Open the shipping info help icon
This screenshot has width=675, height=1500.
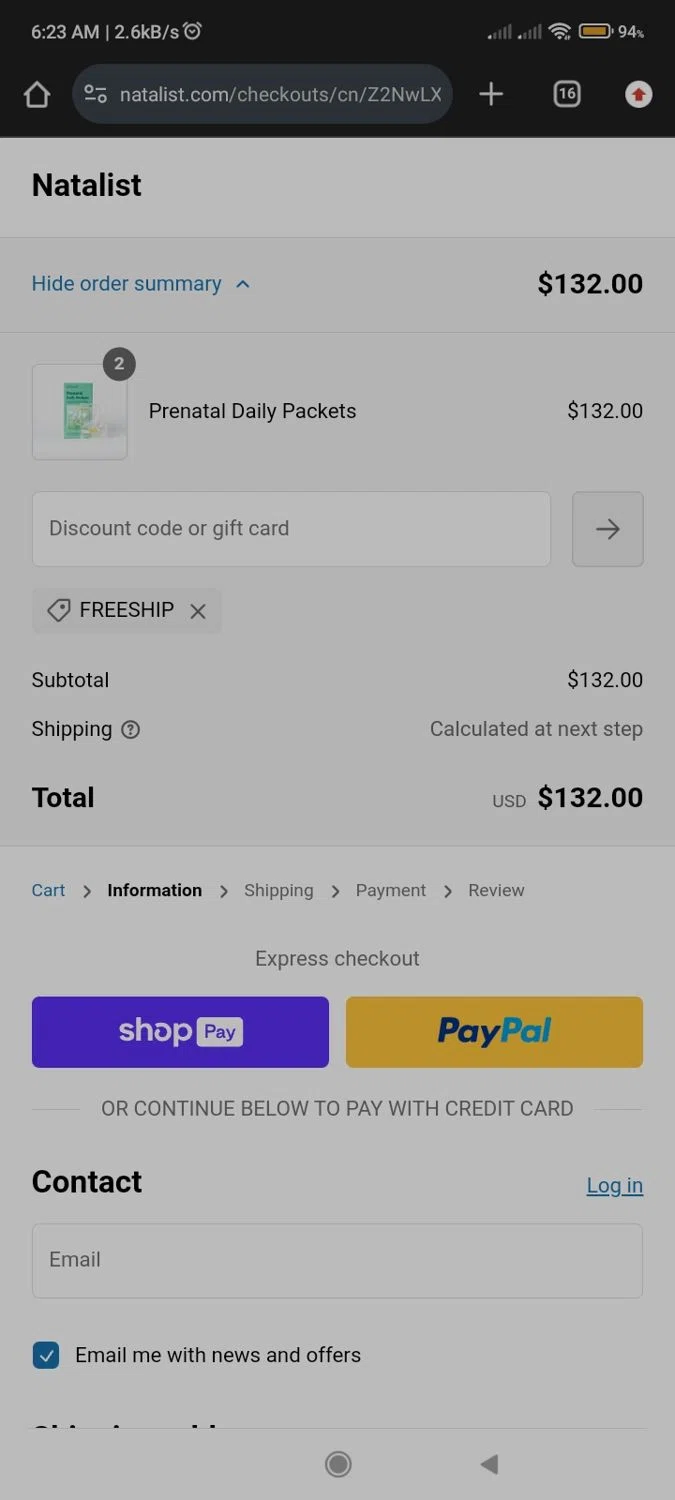(x=130, y=730)
